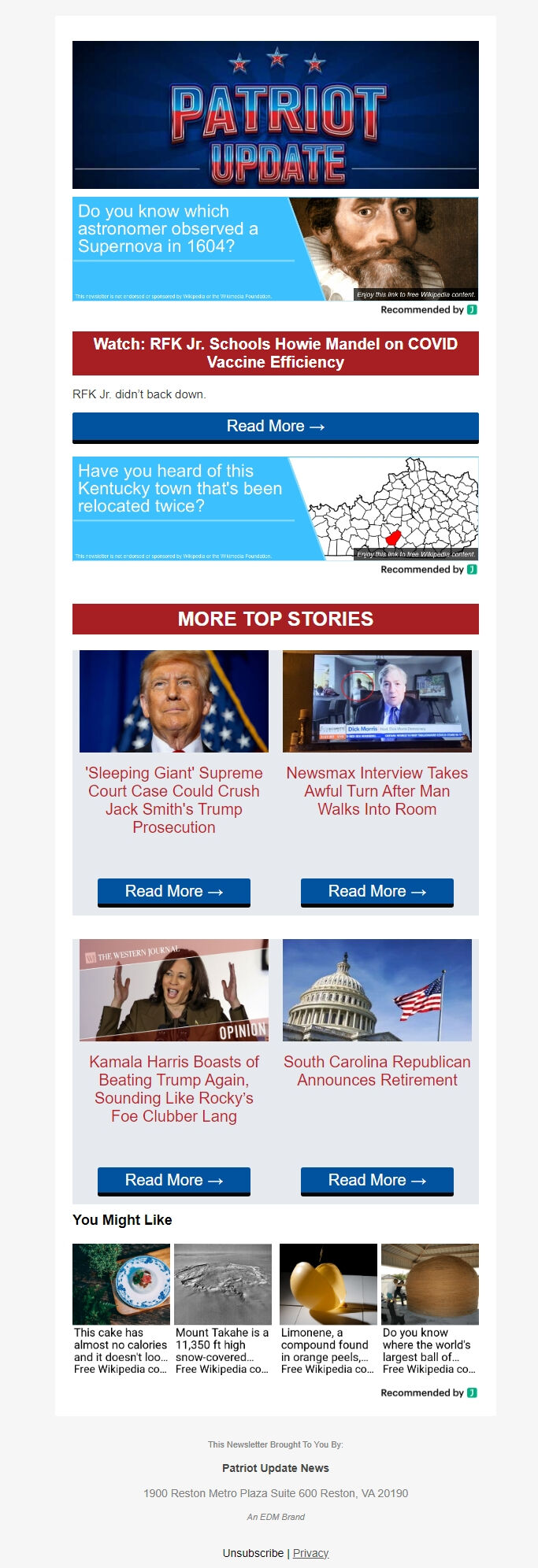View the Limonene orange peels item
The width and height of the screenshot is (538, 1568).
328,1310
